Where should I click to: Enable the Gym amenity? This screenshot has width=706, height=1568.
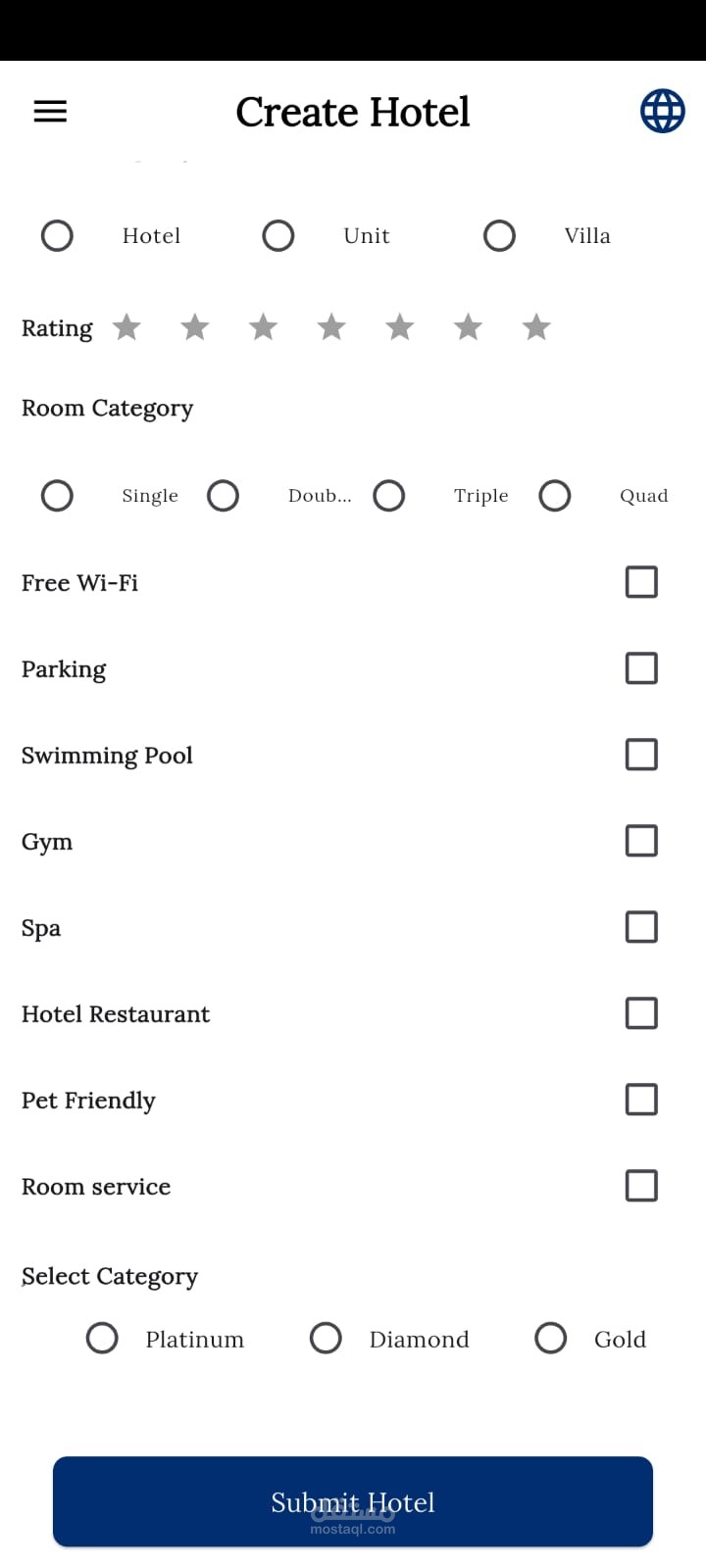pyautogui.click(x=640, y=840)
